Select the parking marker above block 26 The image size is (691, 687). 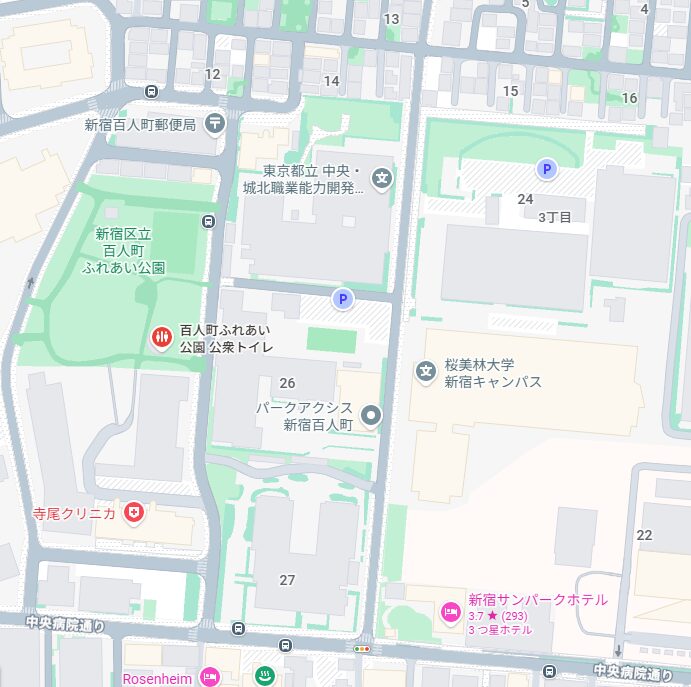pyautogui.click(x=342, y=298)
